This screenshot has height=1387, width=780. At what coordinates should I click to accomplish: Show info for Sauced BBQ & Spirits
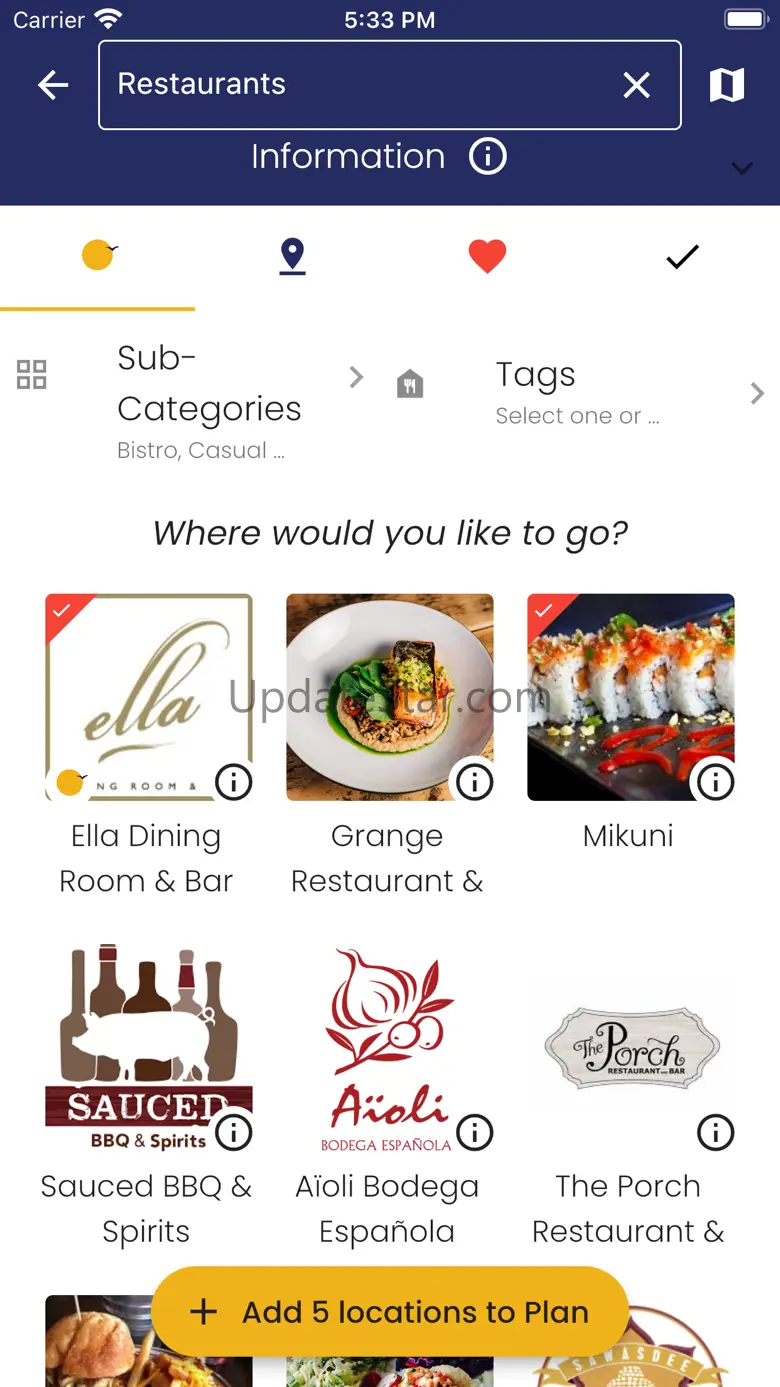234,1132
